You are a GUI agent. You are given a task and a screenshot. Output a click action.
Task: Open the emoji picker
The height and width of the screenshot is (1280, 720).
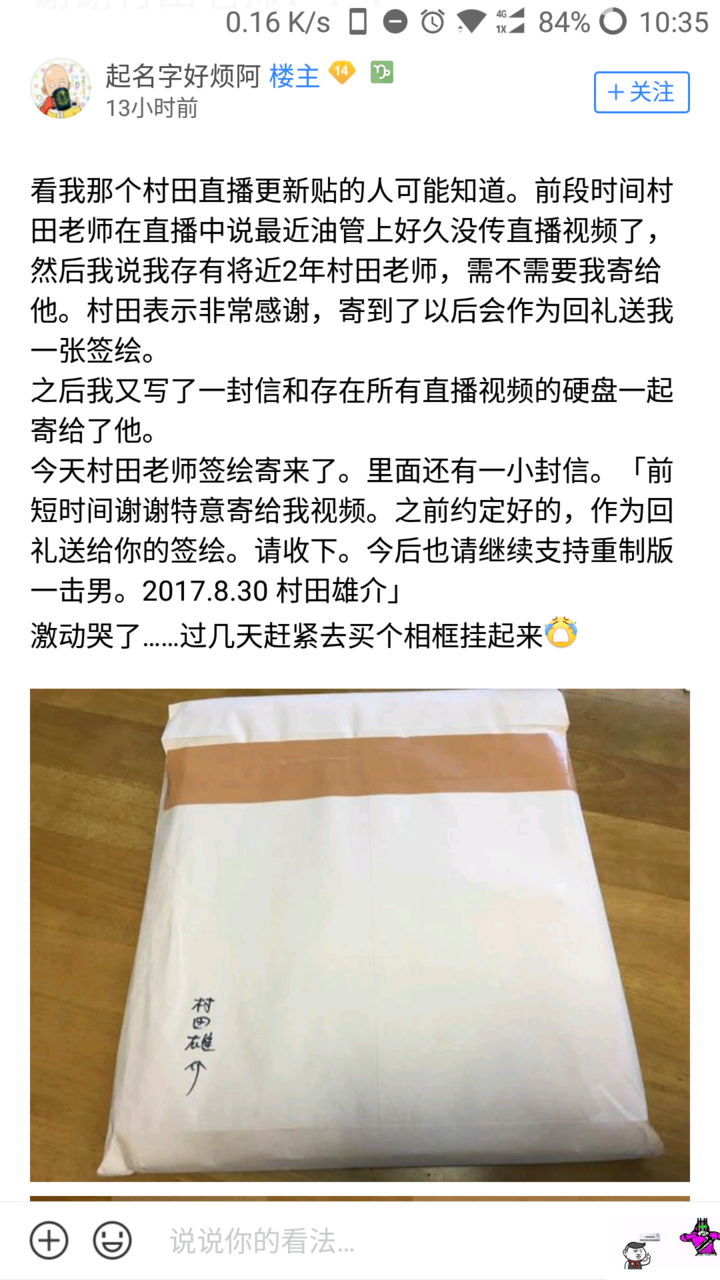tap(112, 1241)
